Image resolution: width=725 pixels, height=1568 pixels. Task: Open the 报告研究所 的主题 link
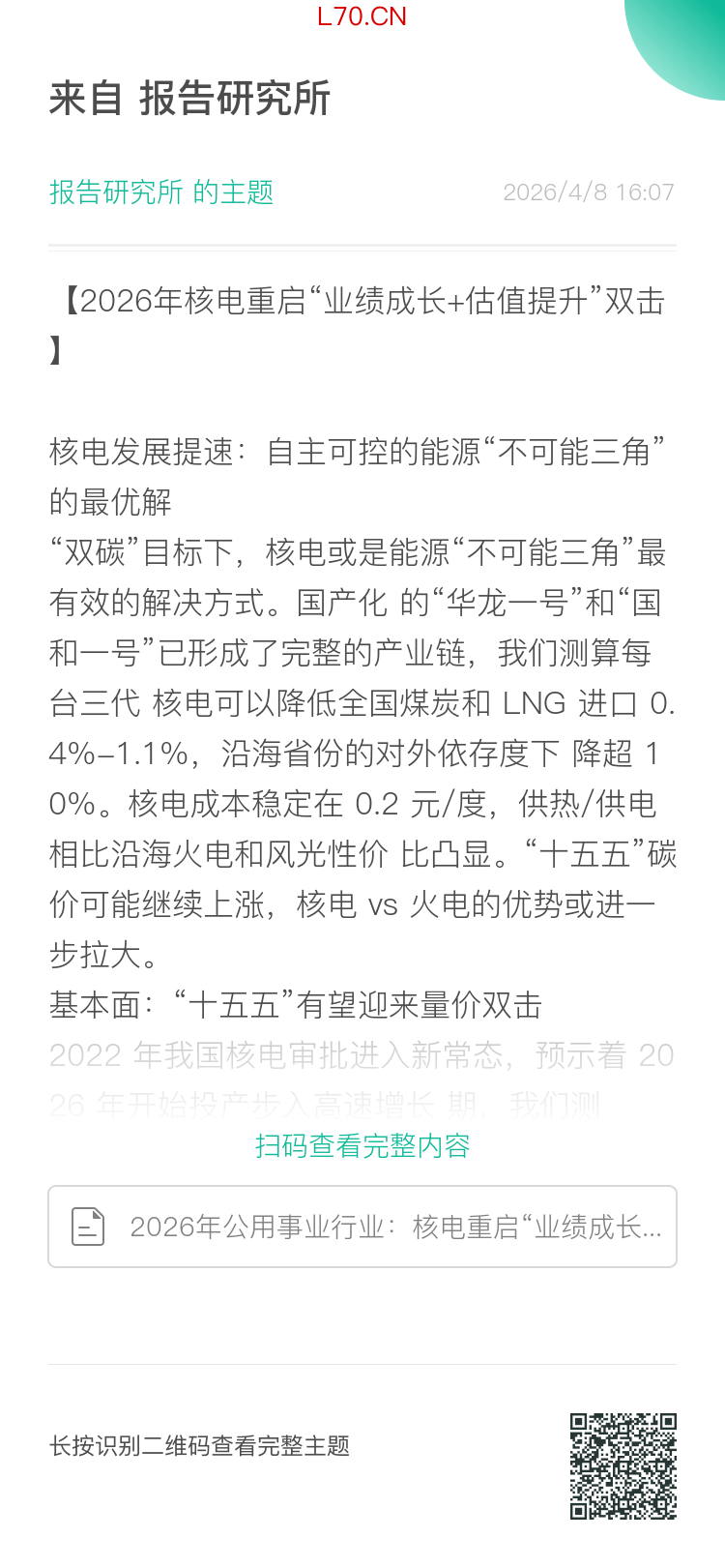pos(162,192)
